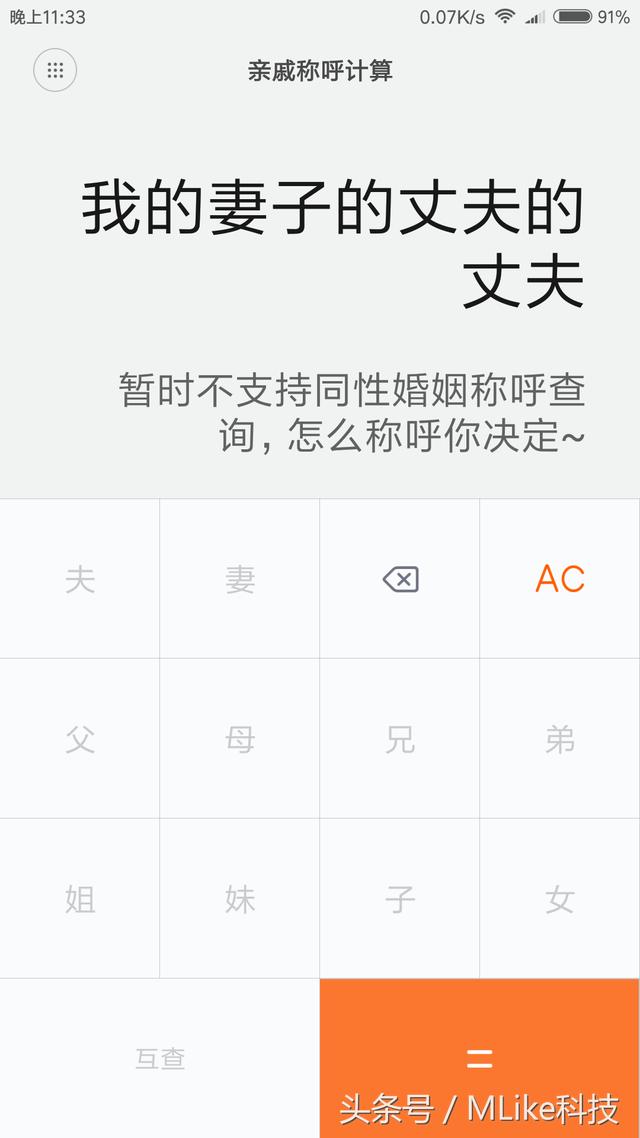640x1138 pixels.
Task: Tap the 妹 (younger sister) key
Action: point(240,899)
